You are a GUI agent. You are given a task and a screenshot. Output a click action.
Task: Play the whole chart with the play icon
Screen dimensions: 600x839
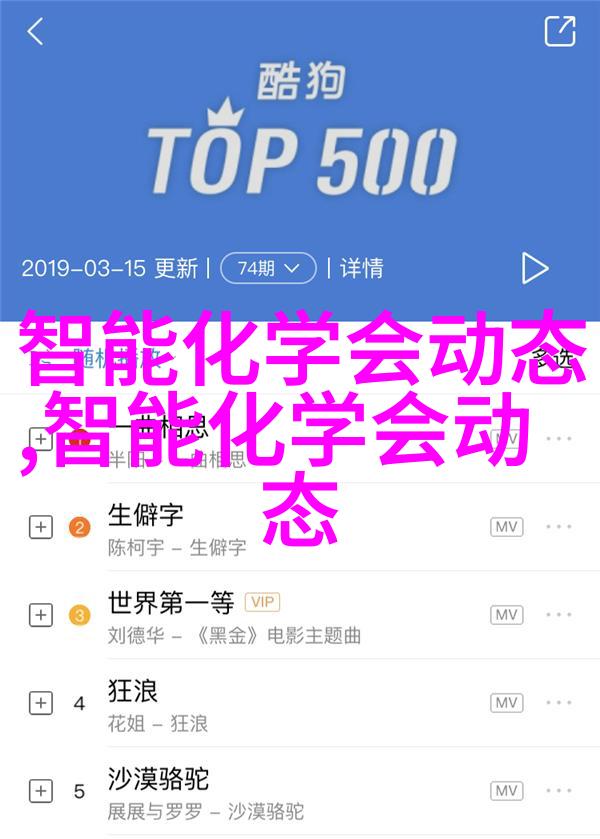(x=535, y=267)
